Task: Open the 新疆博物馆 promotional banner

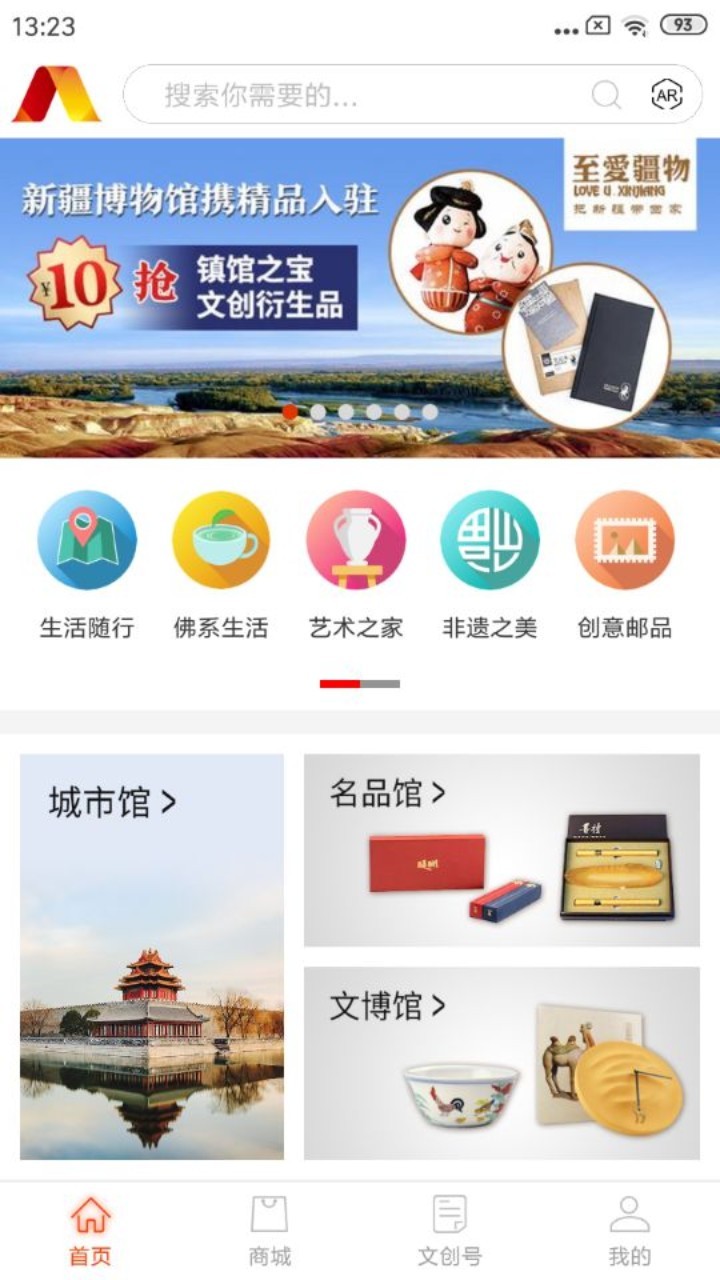Action: [360, 297]
